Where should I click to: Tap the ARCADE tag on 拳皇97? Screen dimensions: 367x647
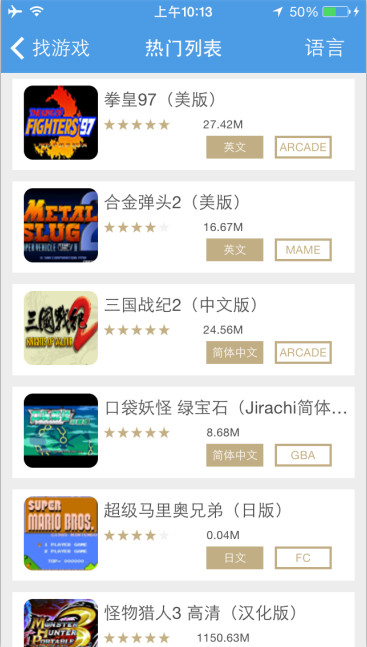pos(303,147)
